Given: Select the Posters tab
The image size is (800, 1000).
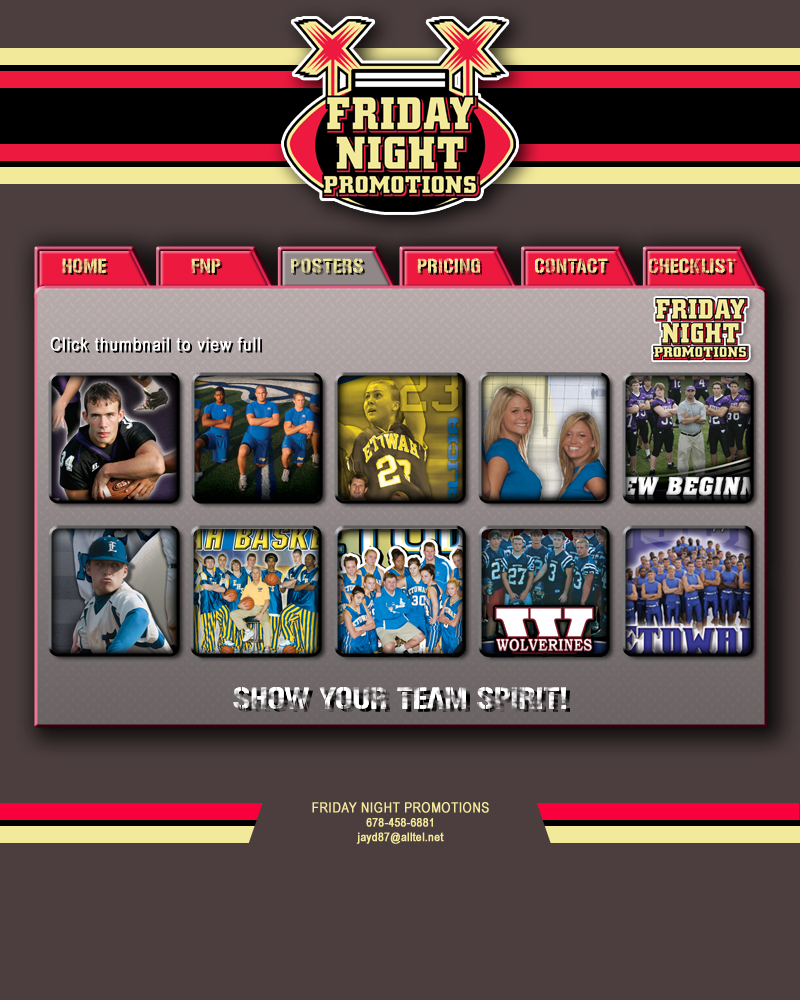Looking at the screenshot, I should (x=327, y=267).
